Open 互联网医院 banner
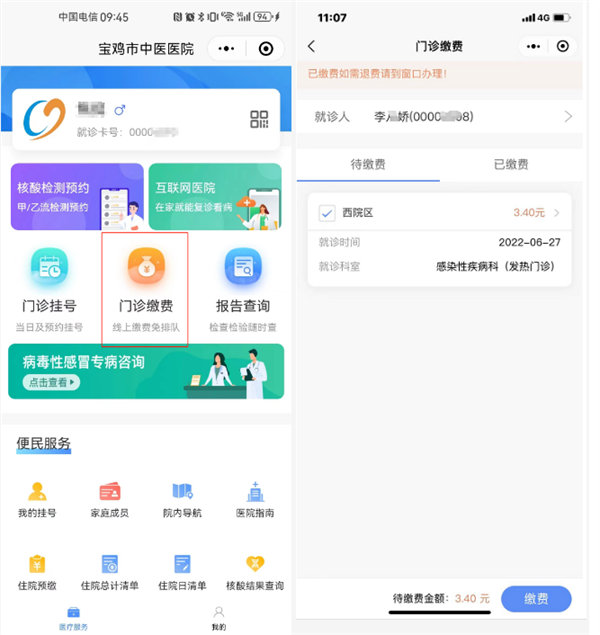 tap(215, 197)
